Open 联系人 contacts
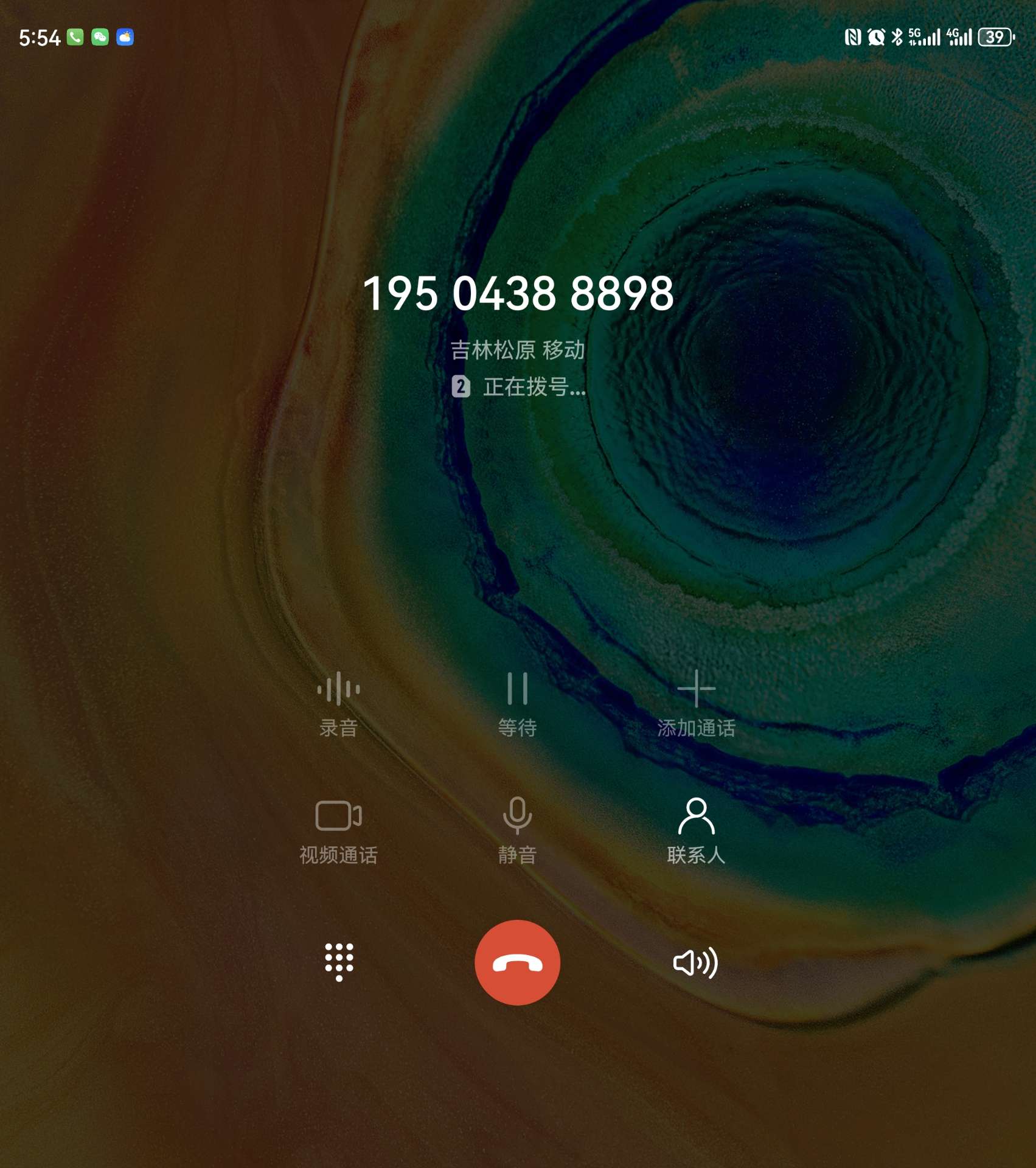This screenshot has height=1168, width=1036. click(x=696, y=830)
